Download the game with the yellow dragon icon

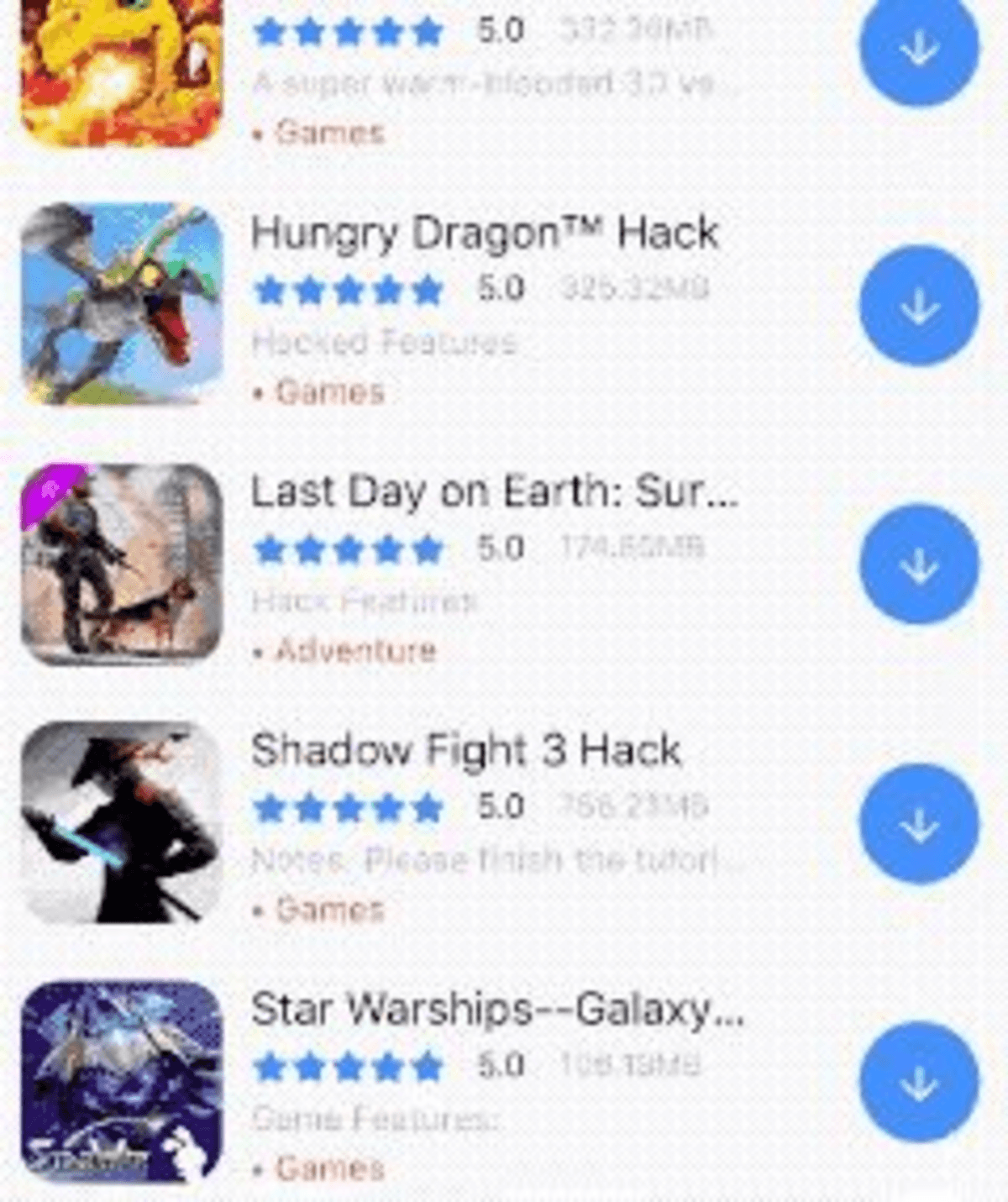pos(918,47)
